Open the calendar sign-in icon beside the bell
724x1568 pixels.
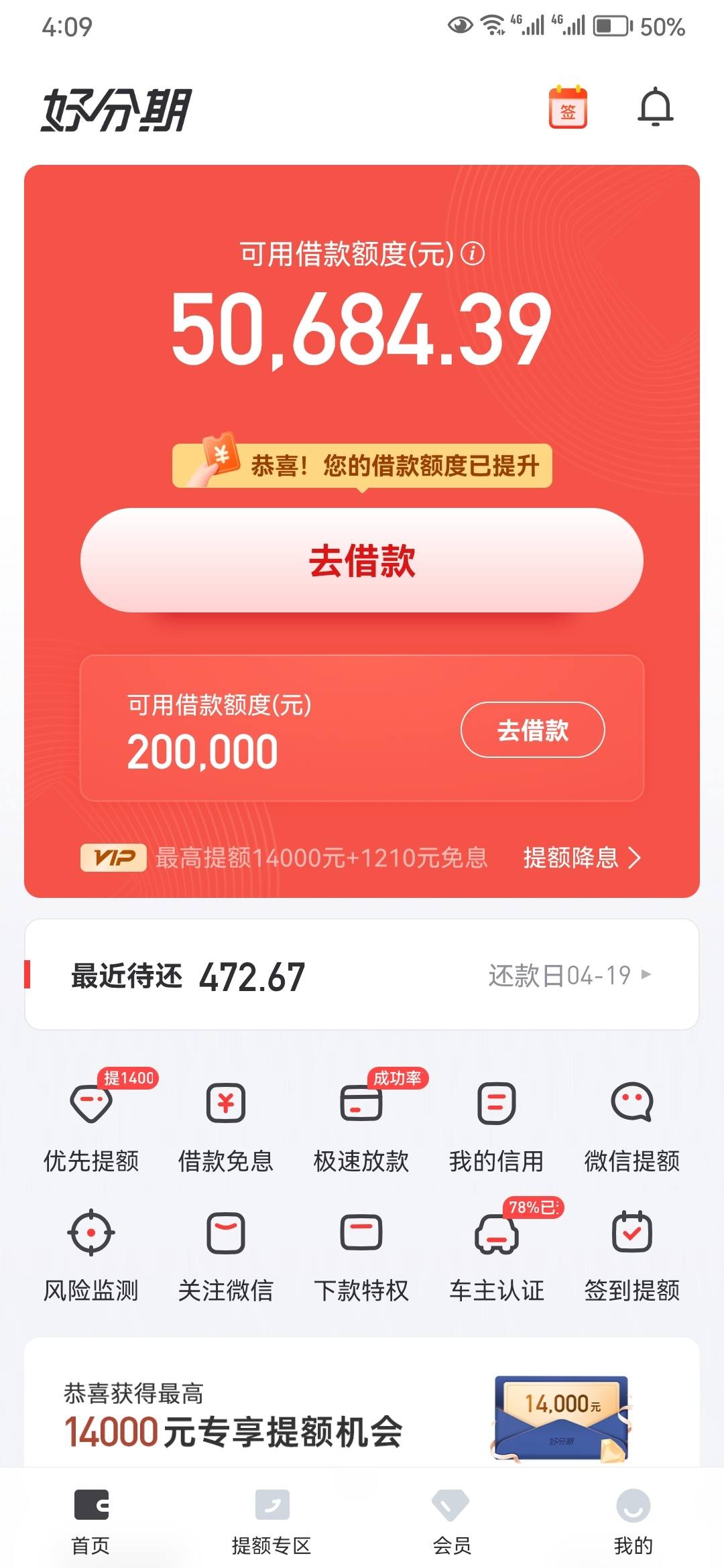click(x=566, y=107)
